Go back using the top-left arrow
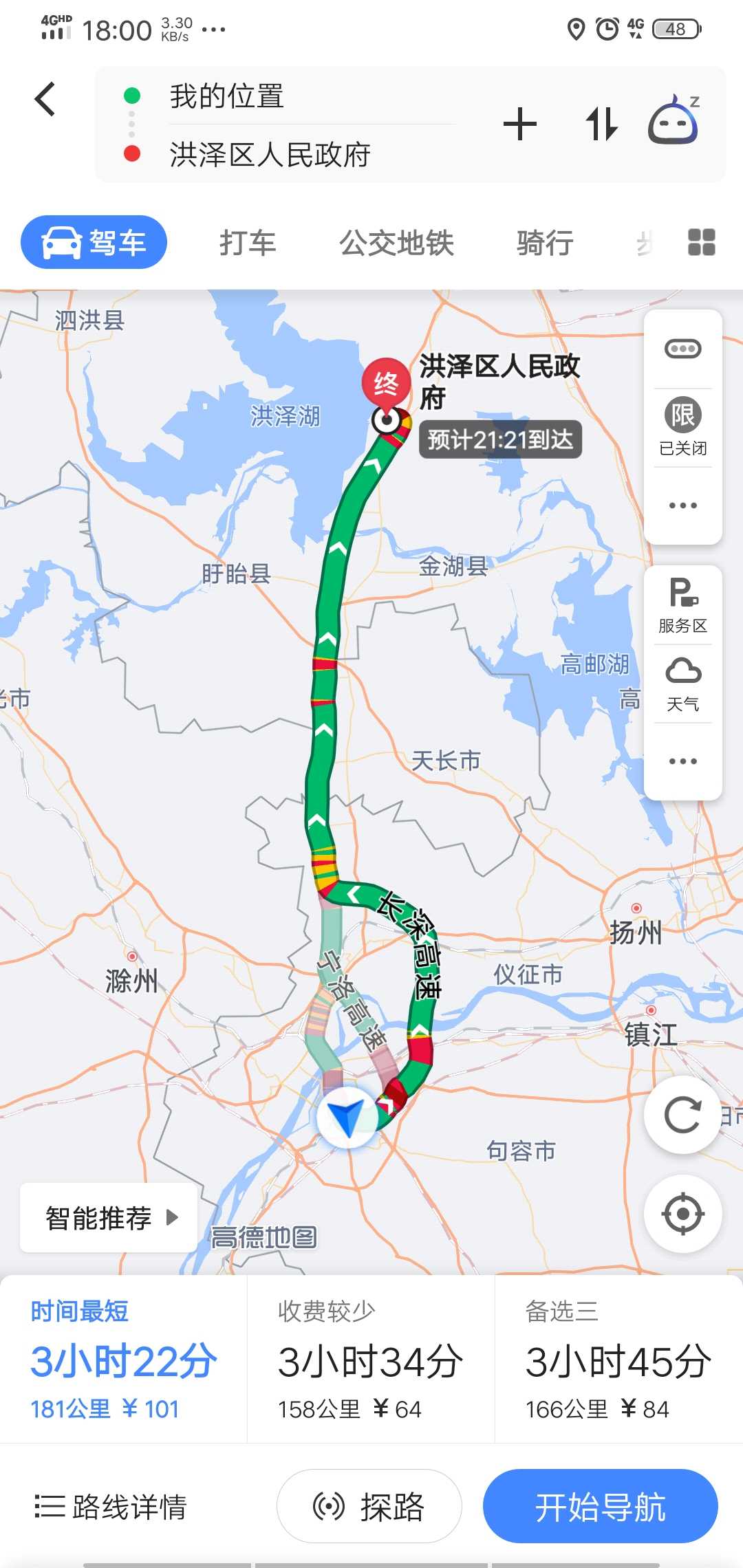Image resolution: width=743 pixels, height=1568 pixels. point(45,99)
